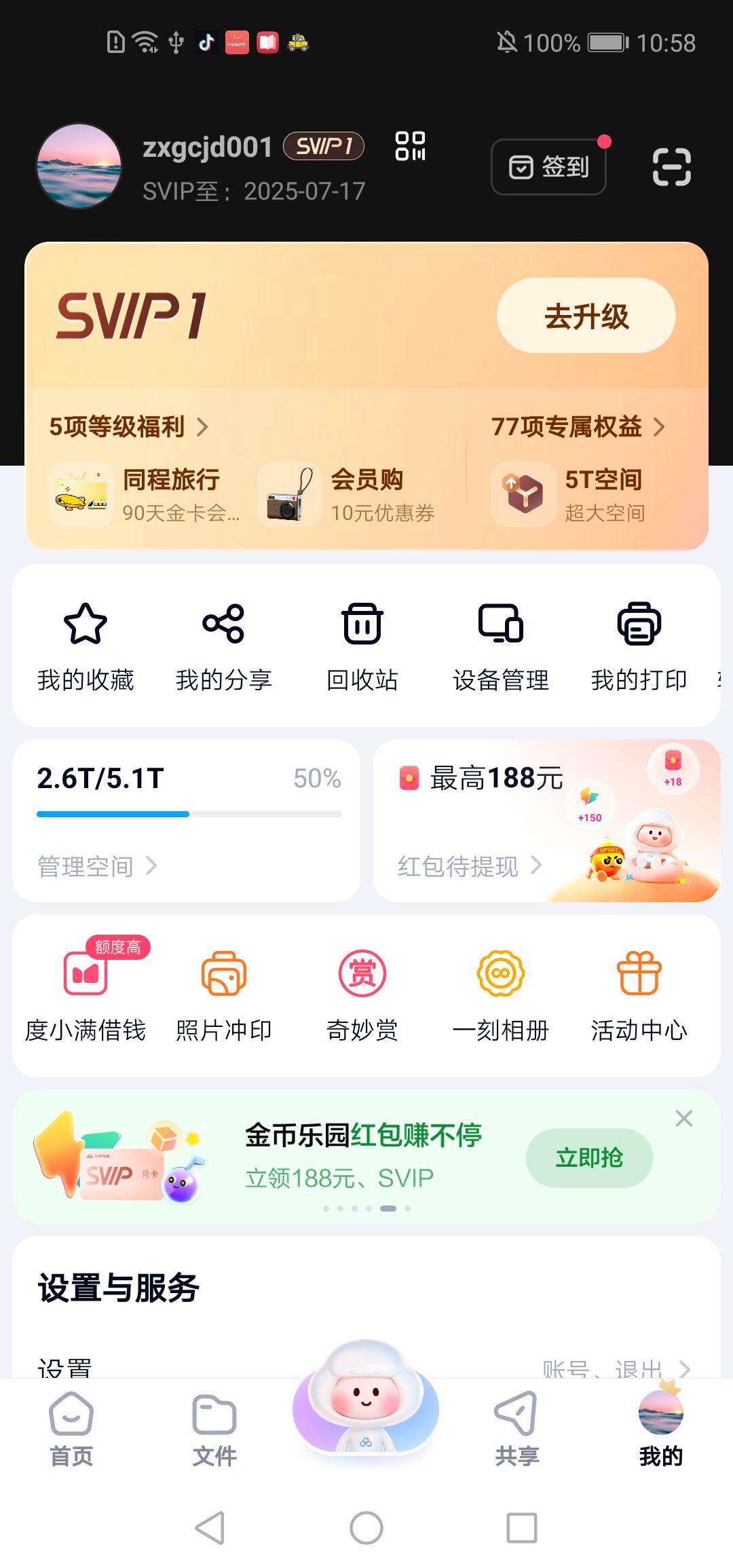This screenshot has width=733, height=1568.
Task: Open 77项专属权益 privileges
Action: tap(578, 427)
